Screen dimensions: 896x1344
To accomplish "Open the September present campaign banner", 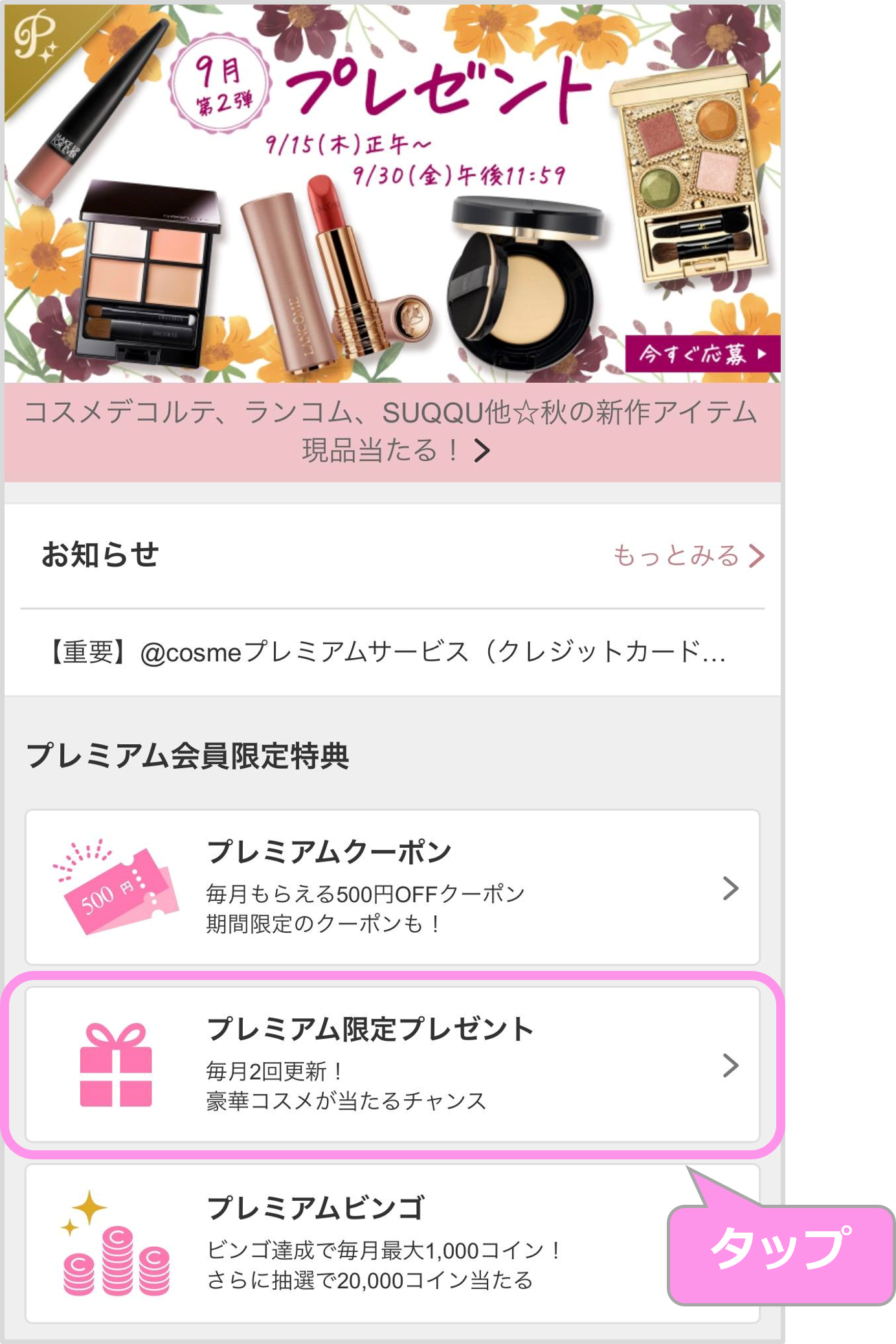I will click(x=392, y=194).
